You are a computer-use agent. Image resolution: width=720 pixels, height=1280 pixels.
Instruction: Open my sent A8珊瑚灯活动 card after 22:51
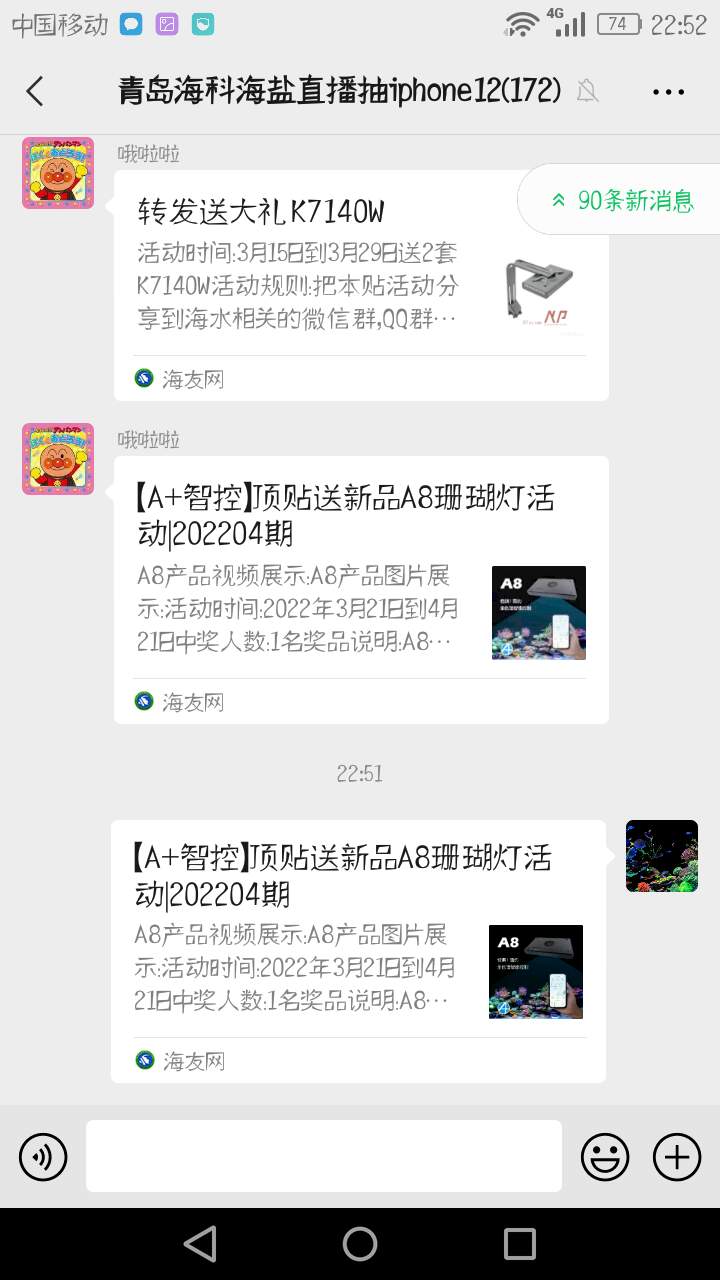[x=358, y=950]
